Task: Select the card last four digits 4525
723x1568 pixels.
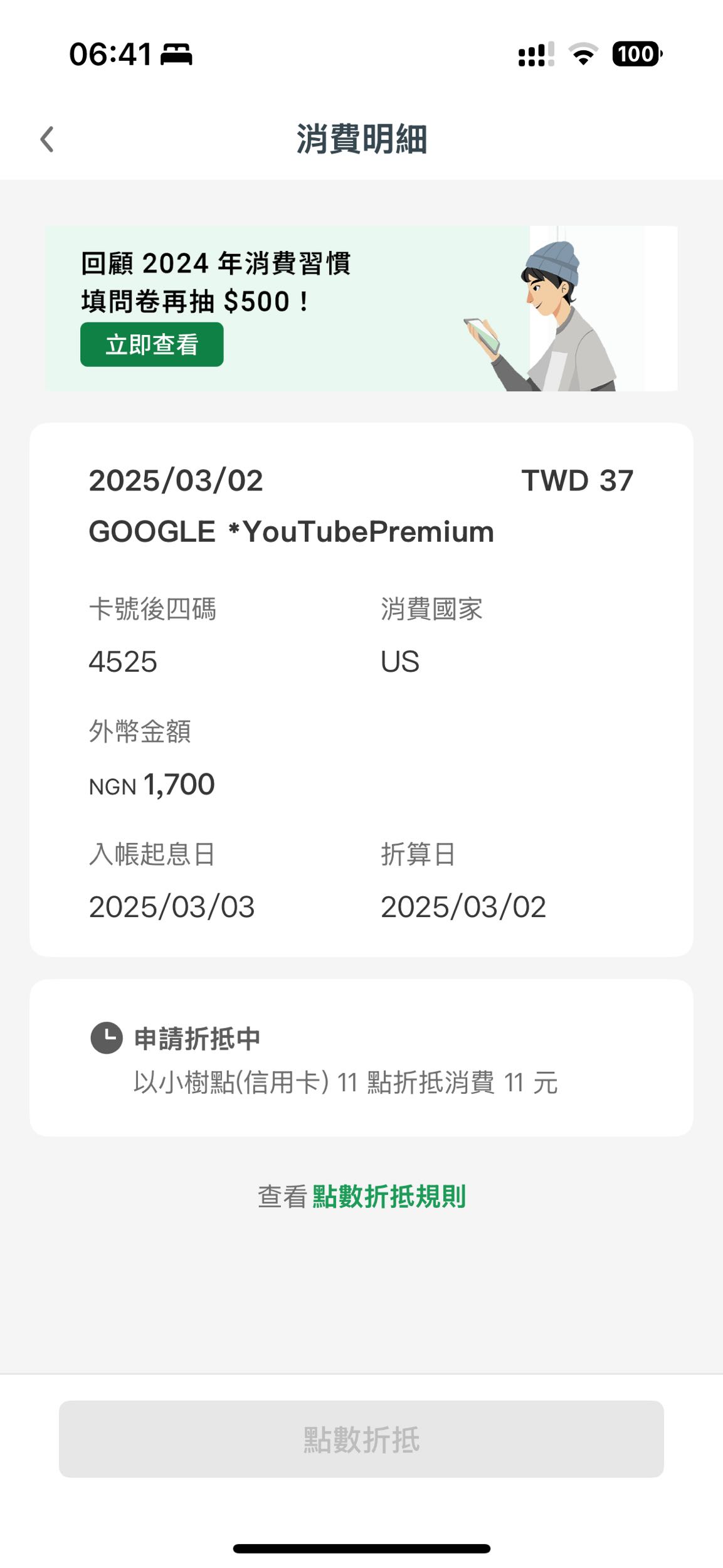Action: point(123,661)
